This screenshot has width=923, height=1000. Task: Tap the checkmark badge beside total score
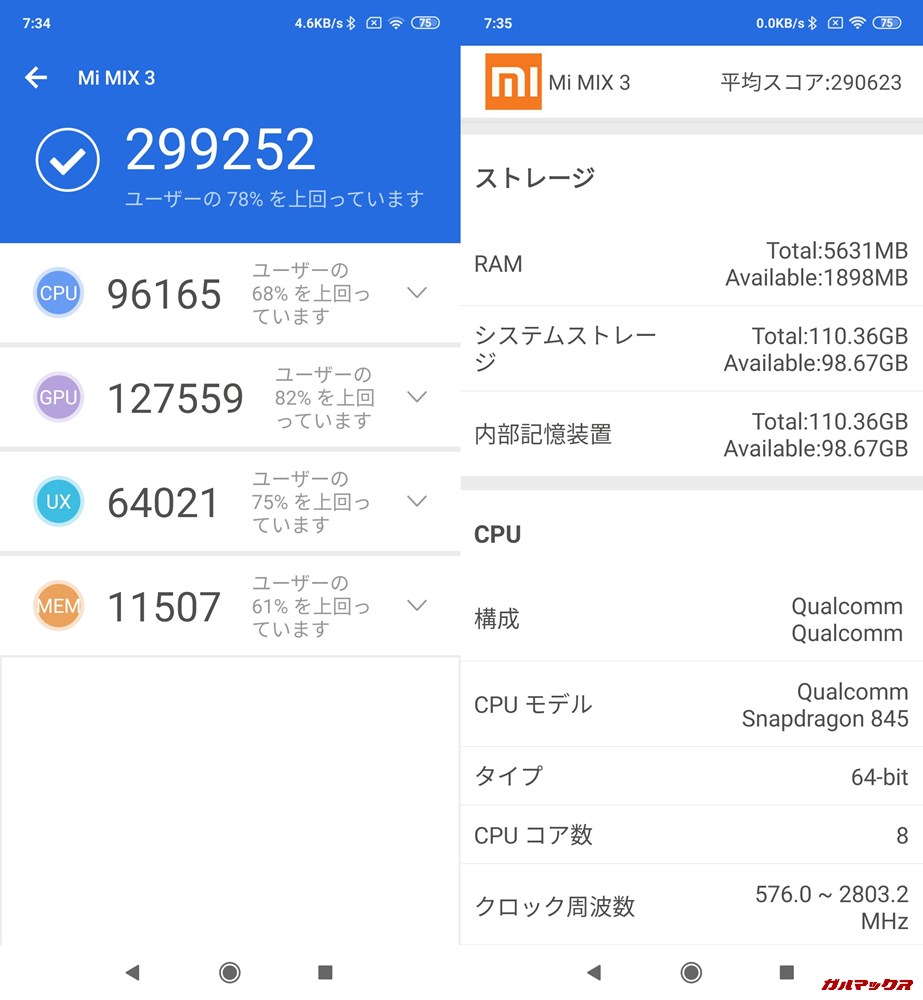click(66, 160)
